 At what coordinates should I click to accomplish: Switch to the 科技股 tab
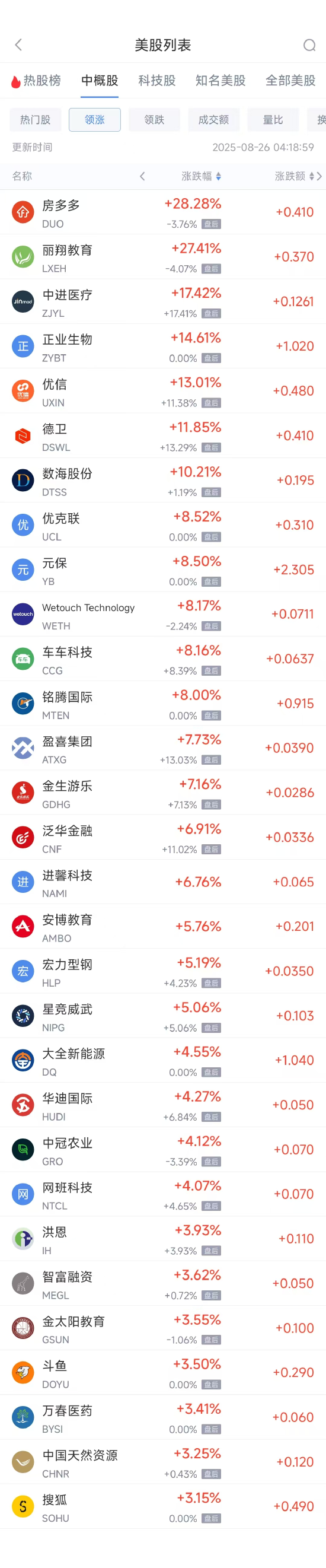click(157, 80)
